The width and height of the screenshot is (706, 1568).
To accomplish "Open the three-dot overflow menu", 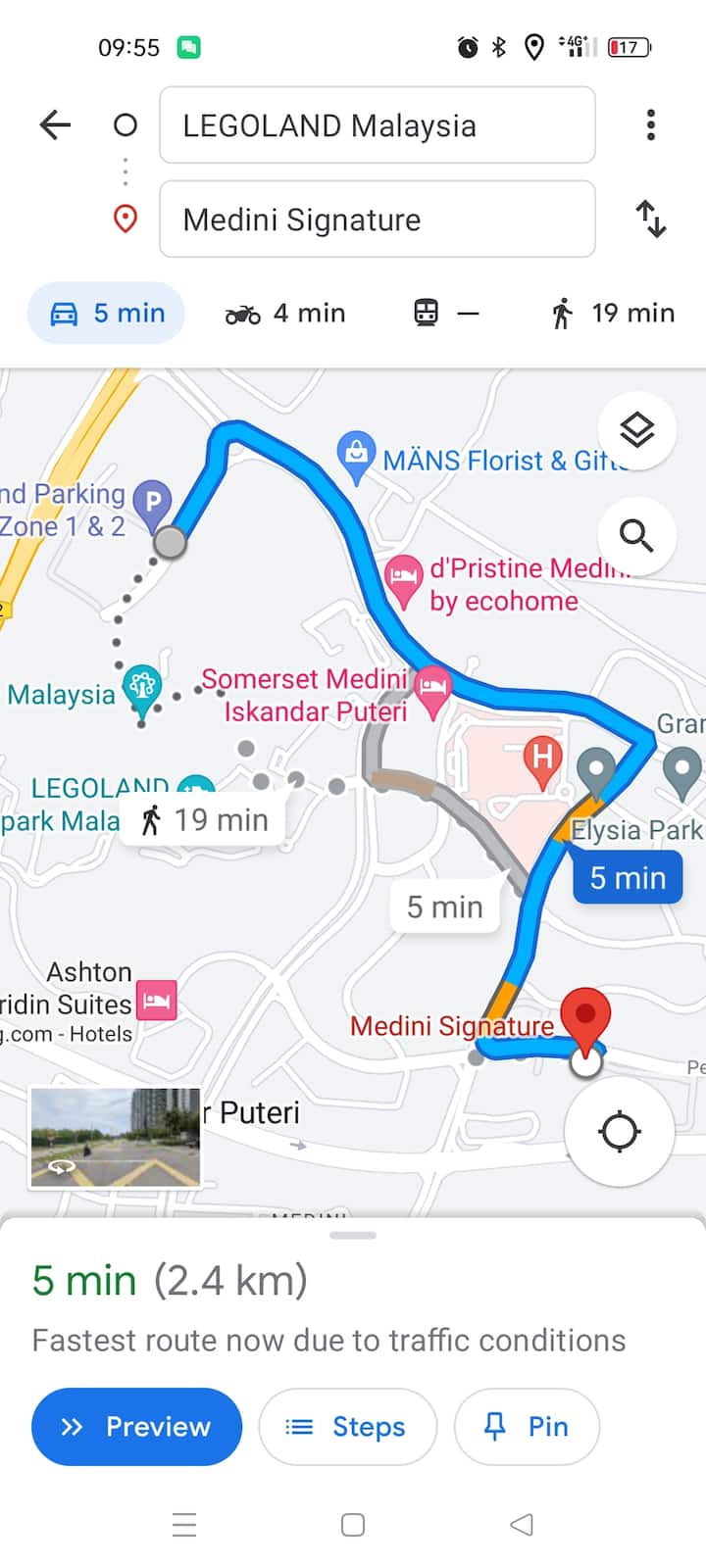I will (x=650, y=124).
